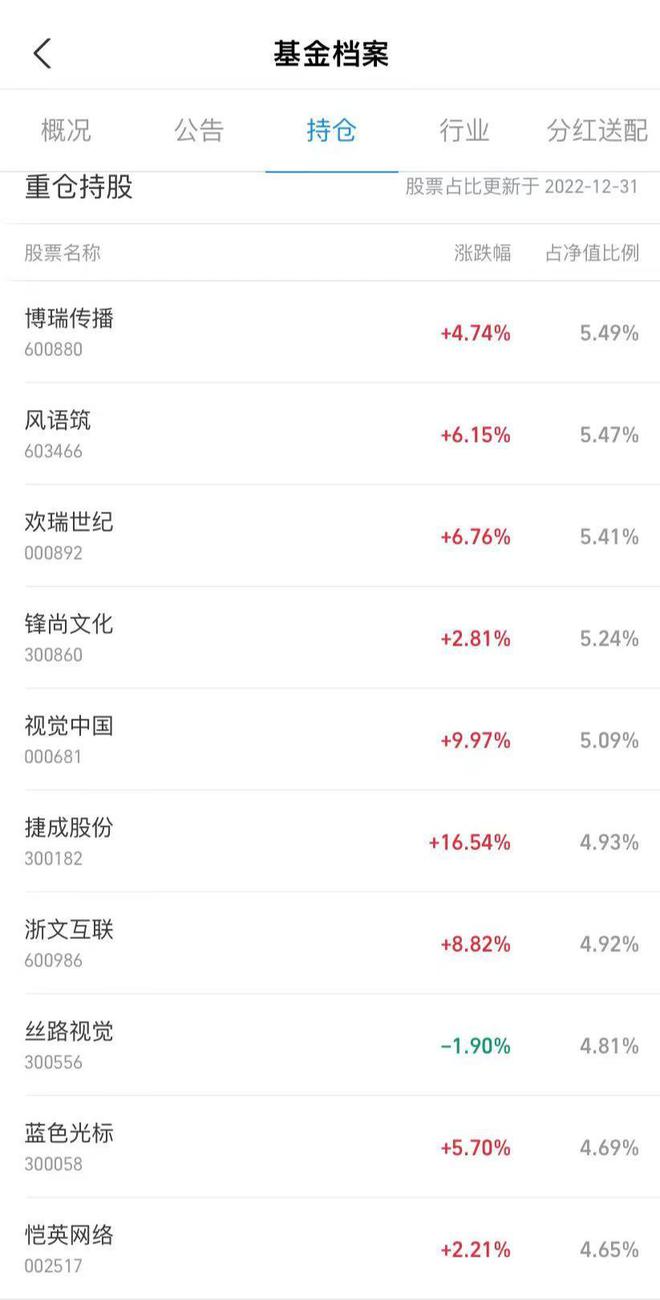
Task: Open stock 蓝色光标 300058
Action: pyautogui.click(x=330, y=1148)
